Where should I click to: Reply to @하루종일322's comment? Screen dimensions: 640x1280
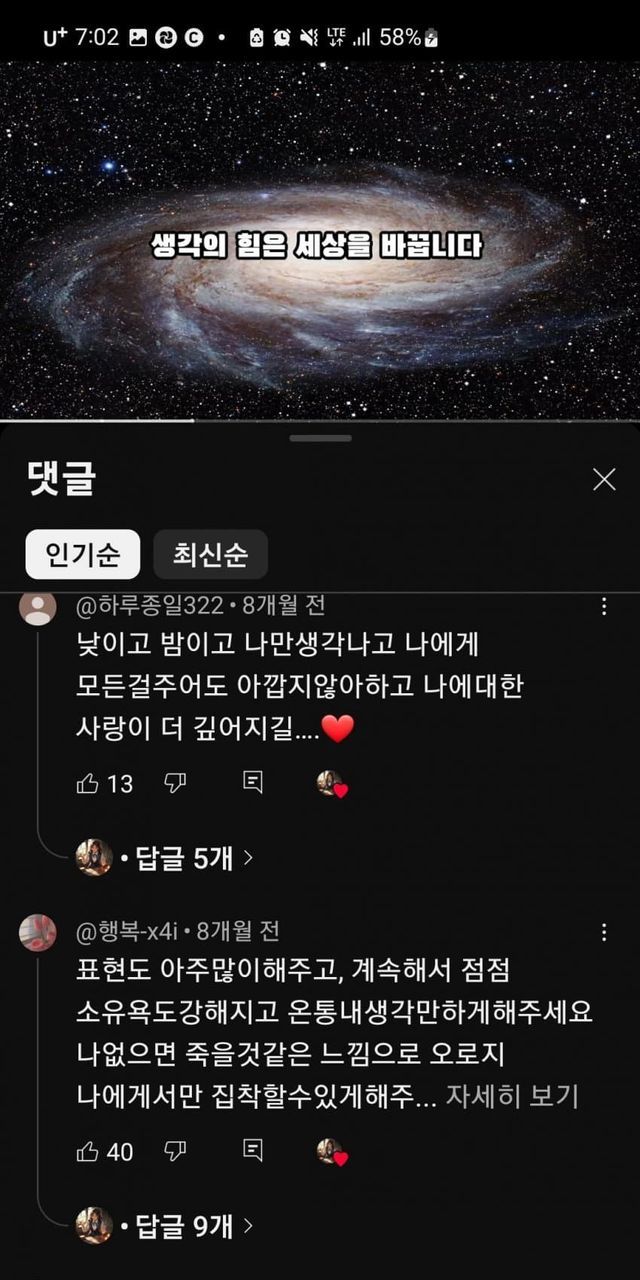point(253,783)
